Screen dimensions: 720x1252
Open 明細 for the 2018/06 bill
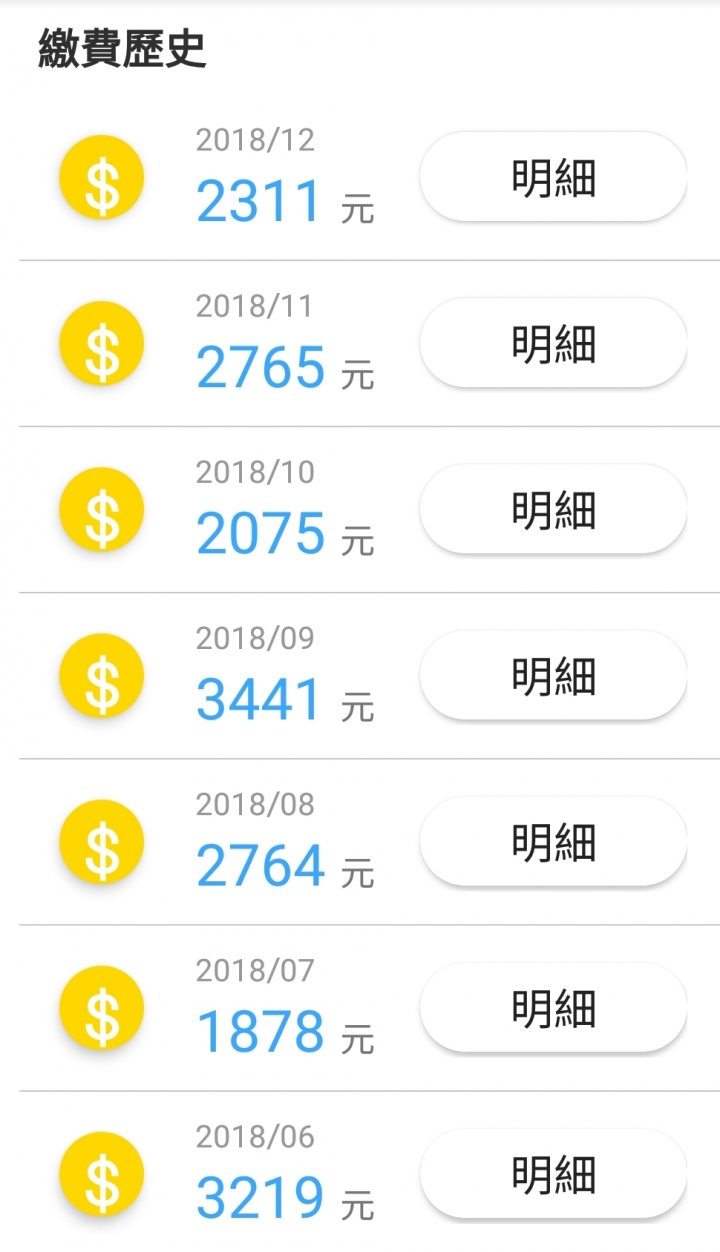pyautogui.click(x=553, y=1173)
